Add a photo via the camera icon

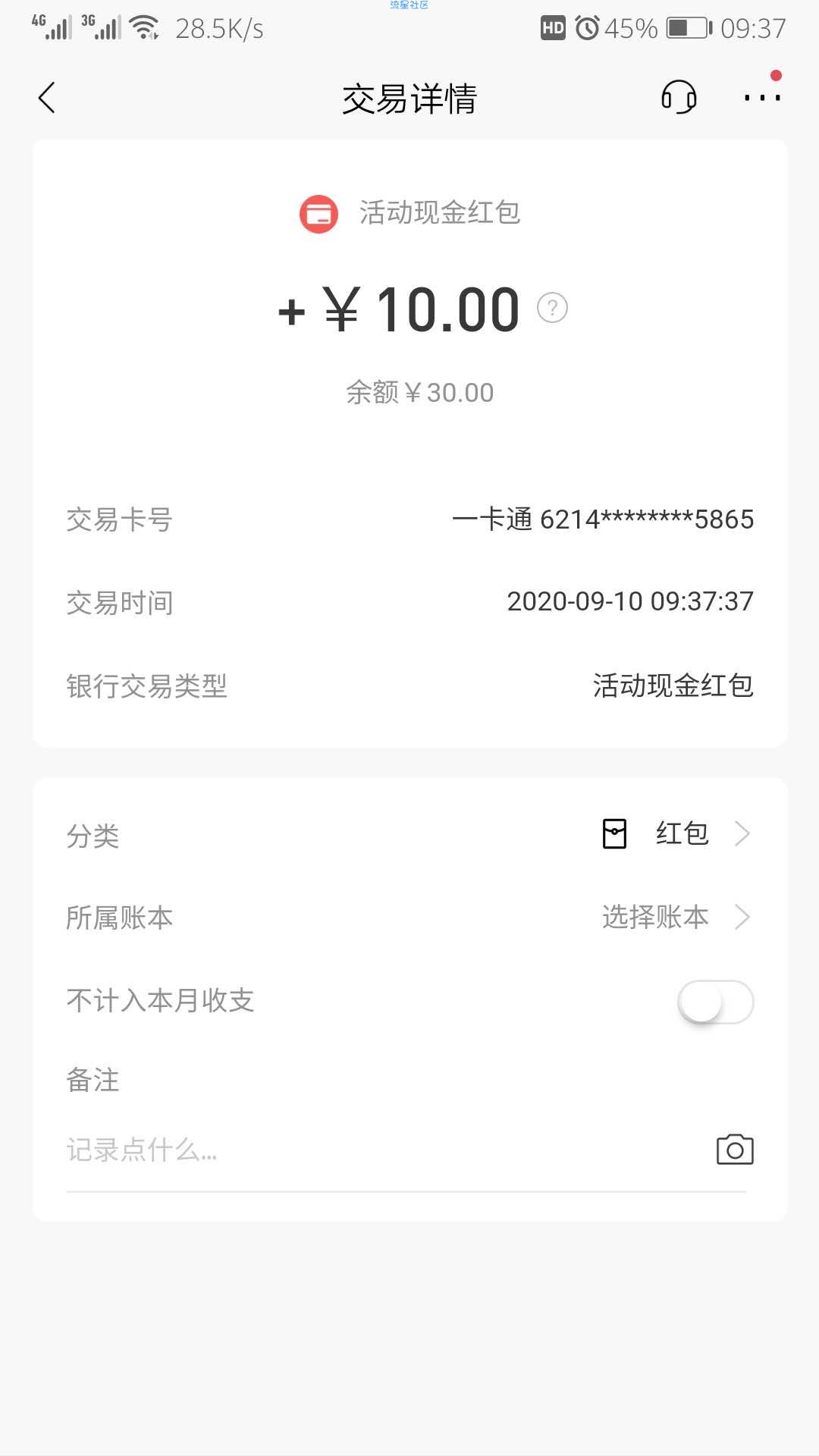pyautogui.click(x=735, y=1150)
